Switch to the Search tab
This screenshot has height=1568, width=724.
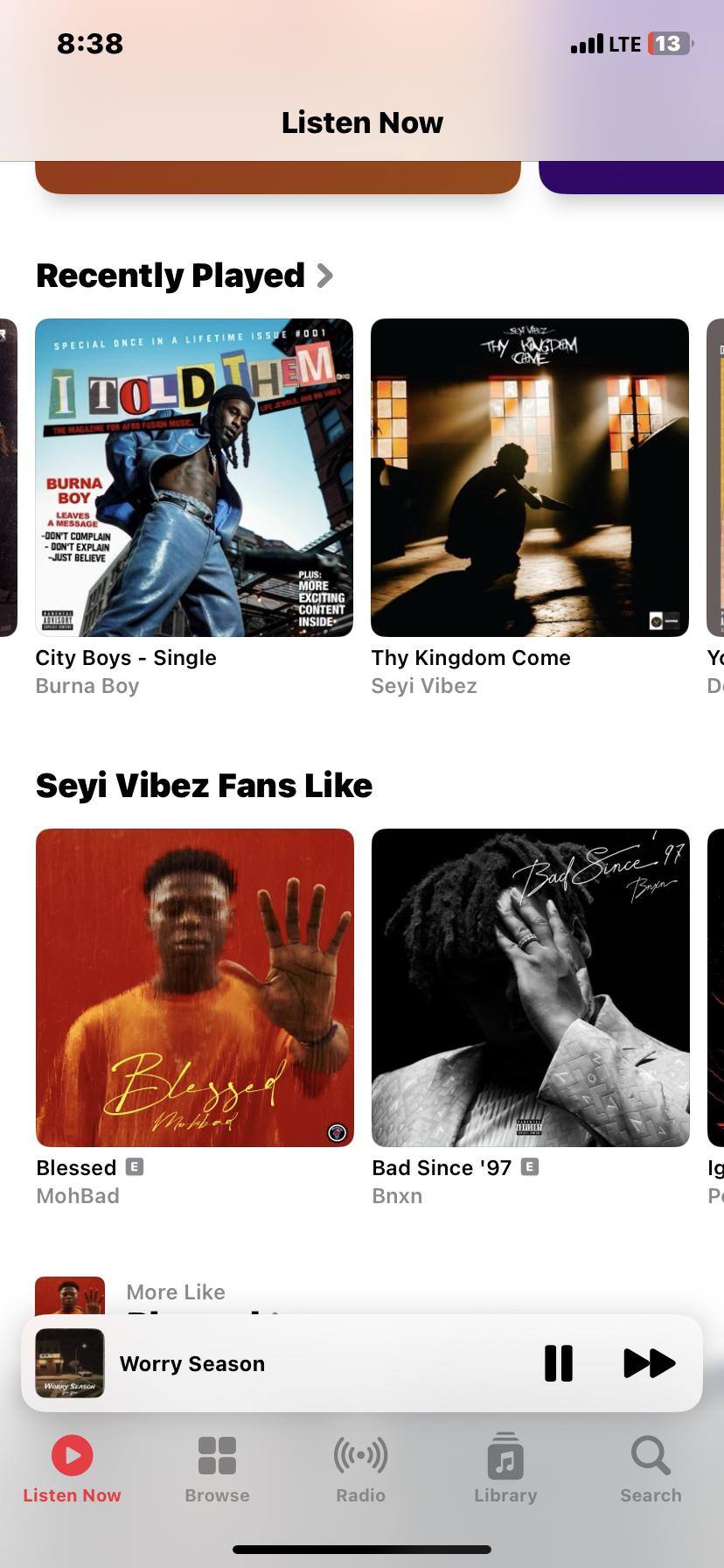pos(651,1470)
